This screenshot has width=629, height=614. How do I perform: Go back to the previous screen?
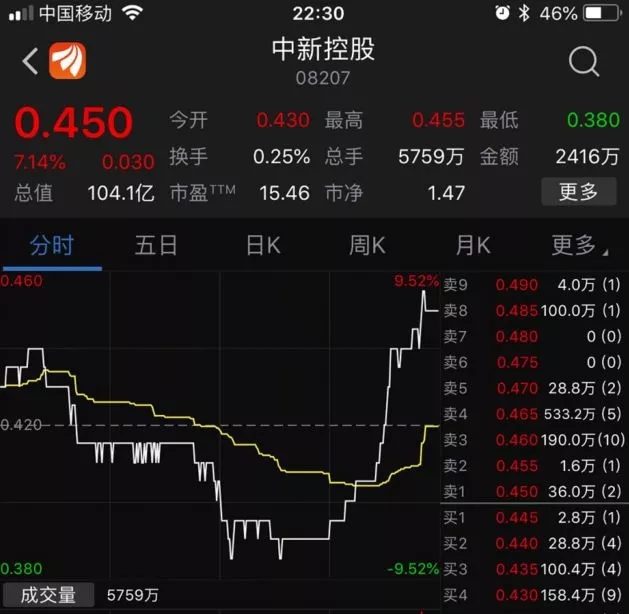click(x=30, y=62)
